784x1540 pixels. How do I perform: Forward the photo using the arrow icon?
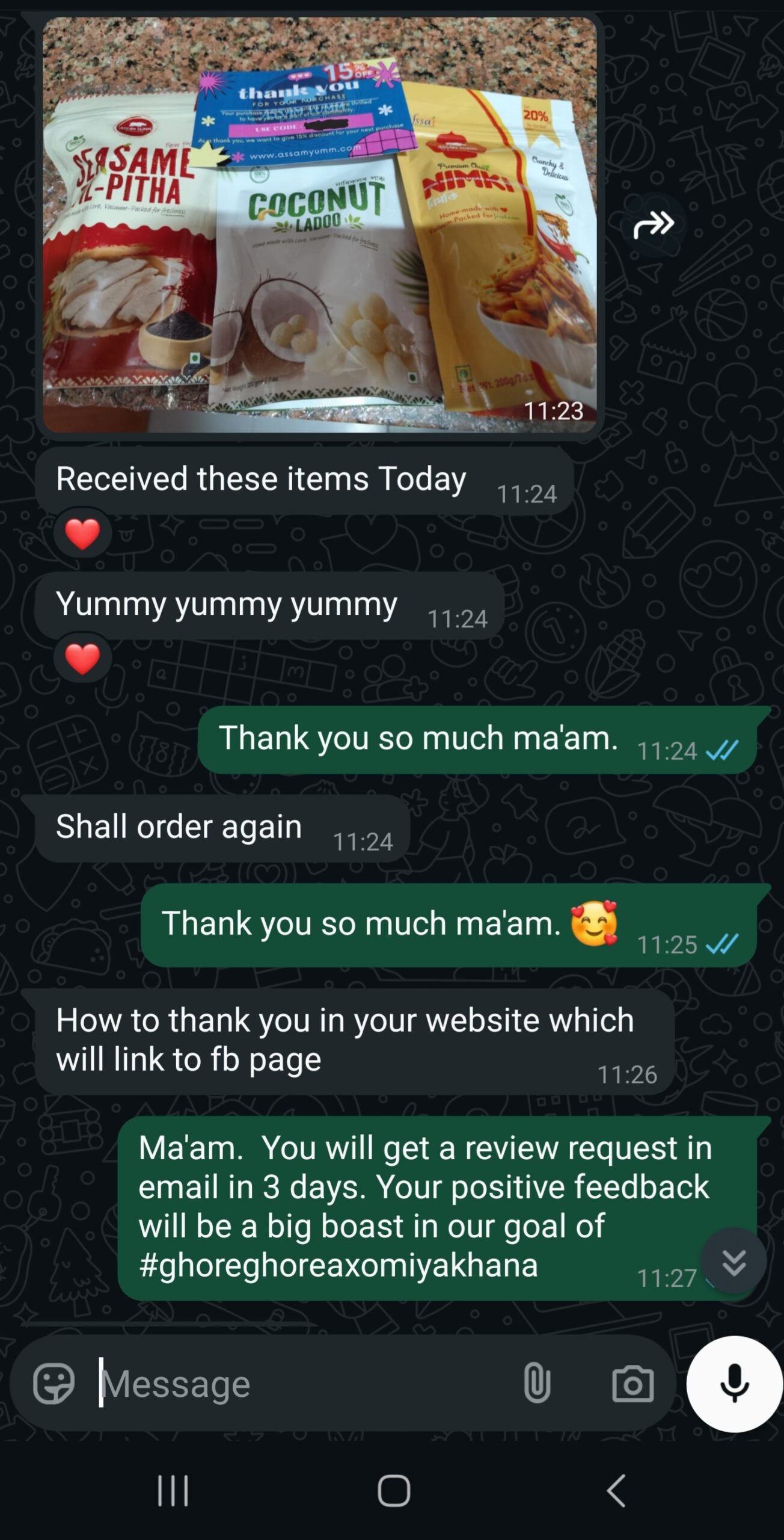[654, 225]
